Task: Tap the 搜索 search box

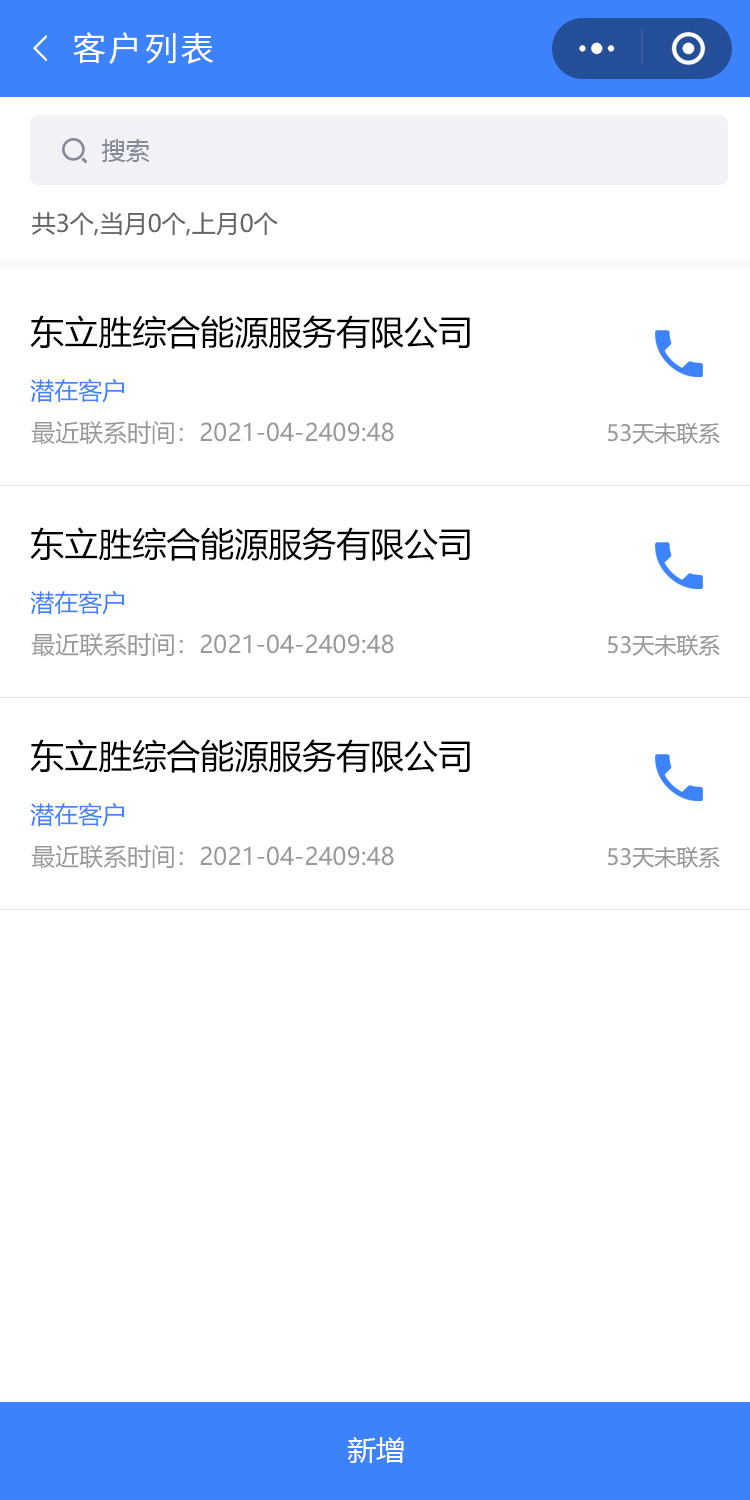Action: tap(378, 150)
